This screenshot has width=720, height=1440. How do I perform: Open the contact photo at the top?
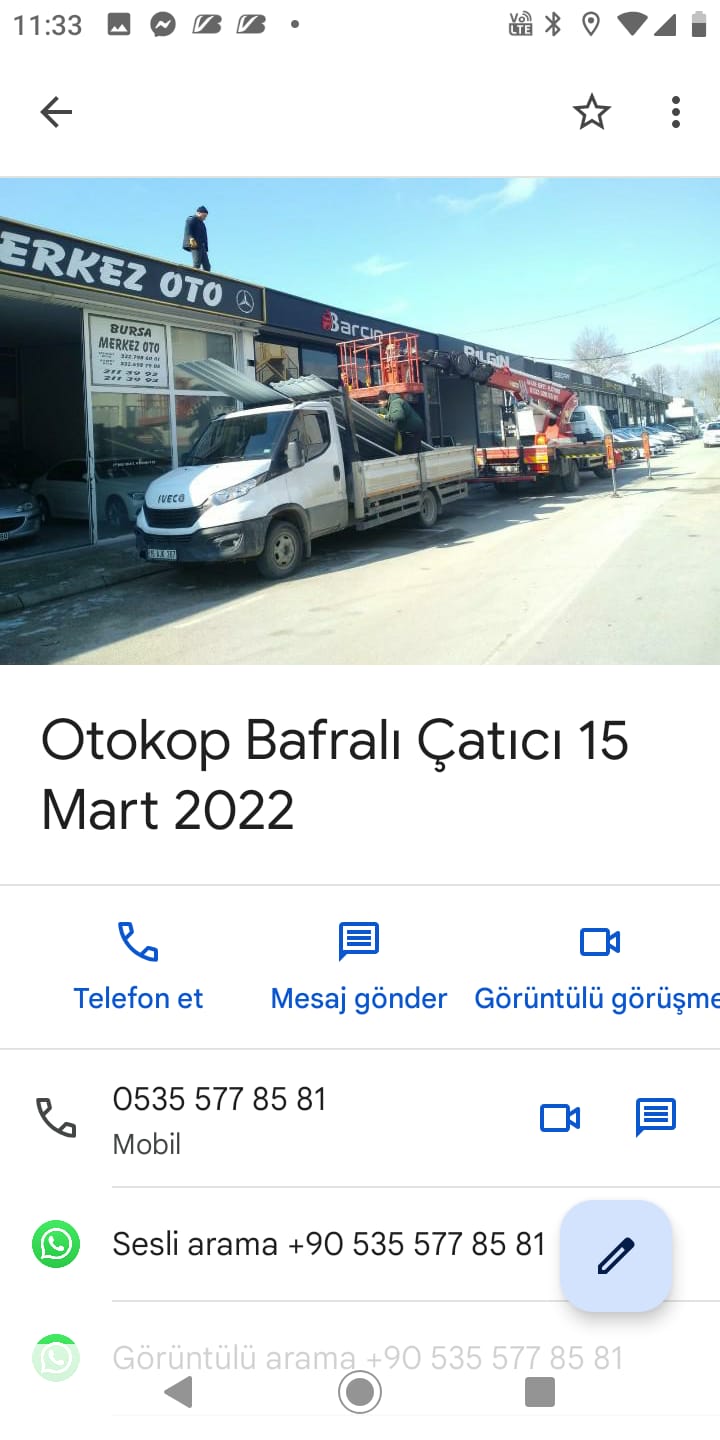[x=360, y=420]
